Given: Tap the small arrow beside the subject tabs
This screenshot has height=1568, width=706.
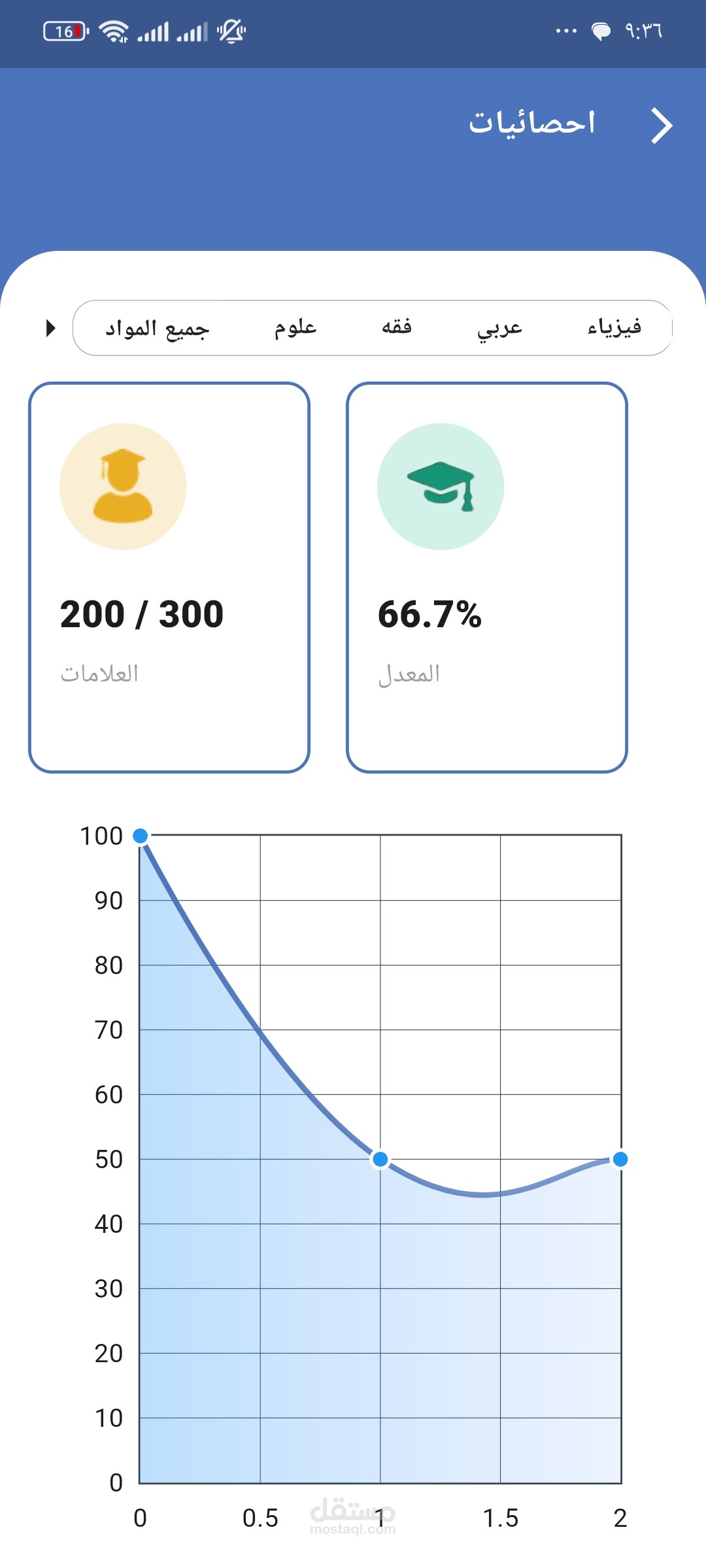Looking at the screenshot, I should click(x=50, y=328).
